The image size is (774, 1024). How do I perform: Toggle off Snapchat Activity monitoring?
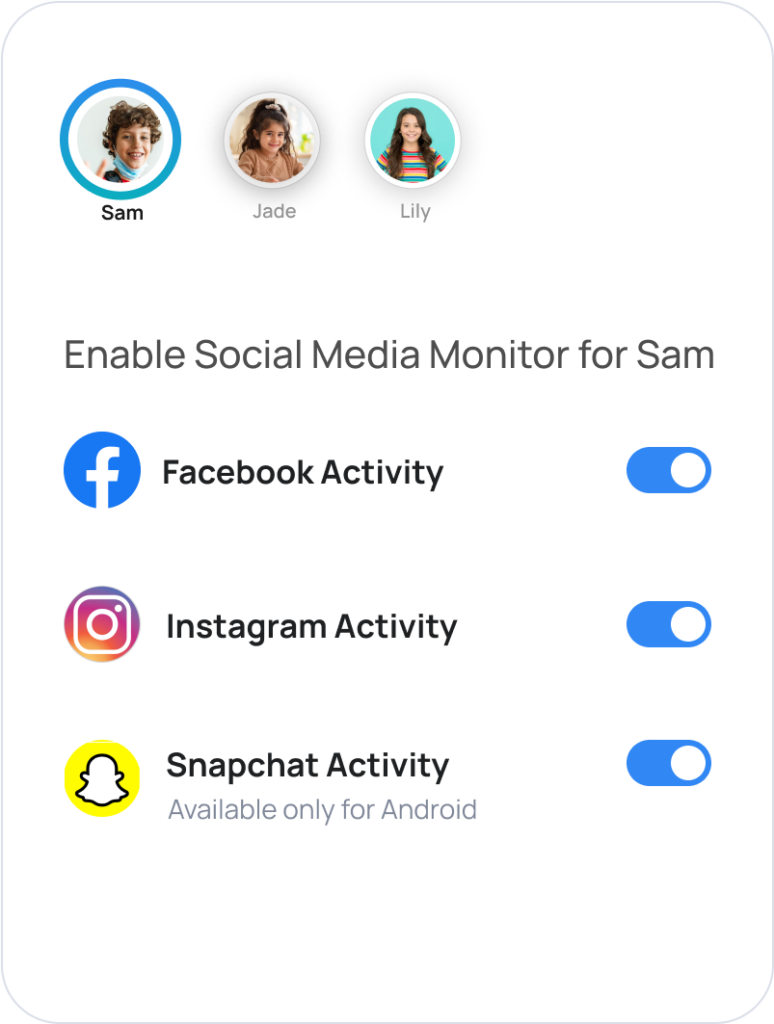pyautogui.click(x=668, y=764)
